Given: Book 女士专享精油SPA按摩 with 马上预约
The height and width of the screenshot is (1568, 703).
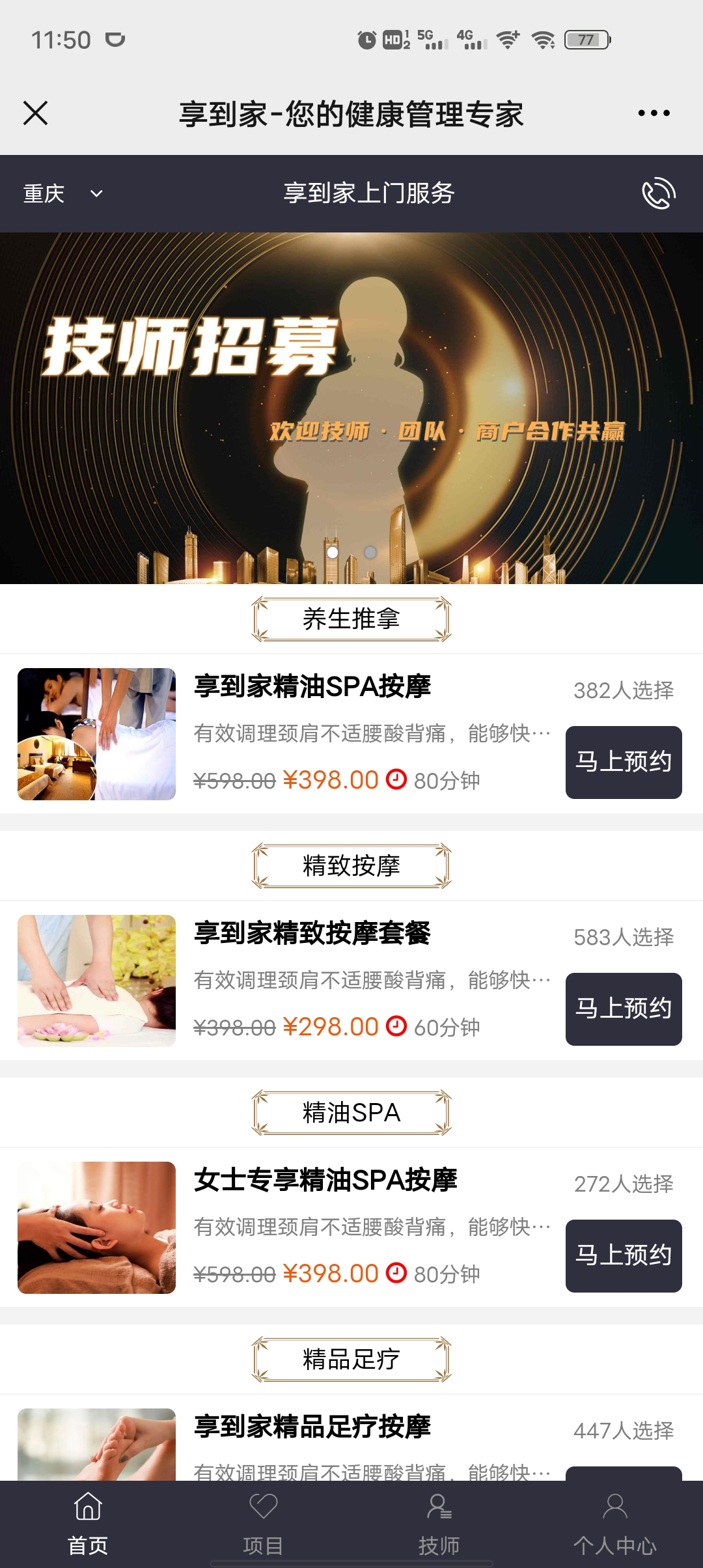Looking at the screenshot, I should coord(624,1255).
